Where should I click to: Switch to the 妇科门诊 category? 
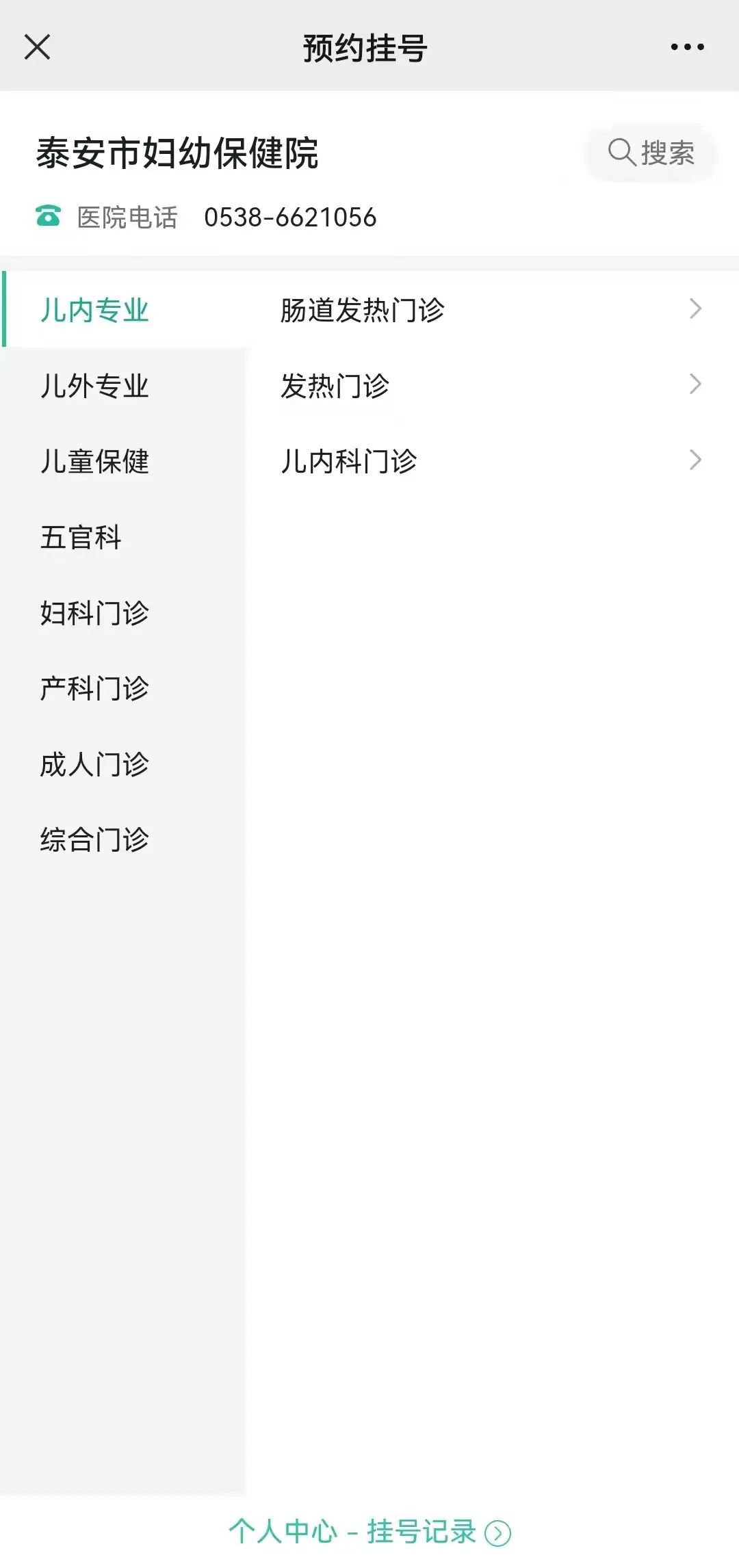(94, 613)
